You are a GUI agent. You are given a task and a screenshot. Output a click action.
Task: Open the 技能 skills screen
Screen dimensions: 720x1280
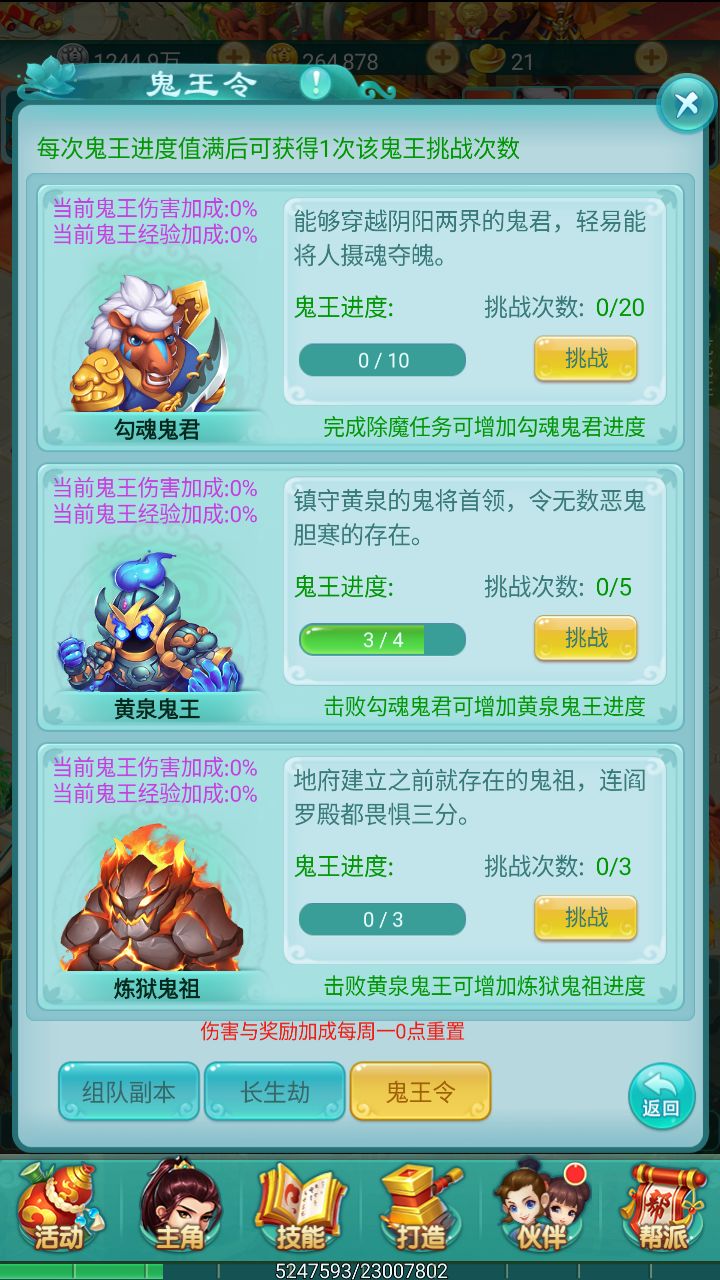pyautogui.click(x=300, y=1208)
